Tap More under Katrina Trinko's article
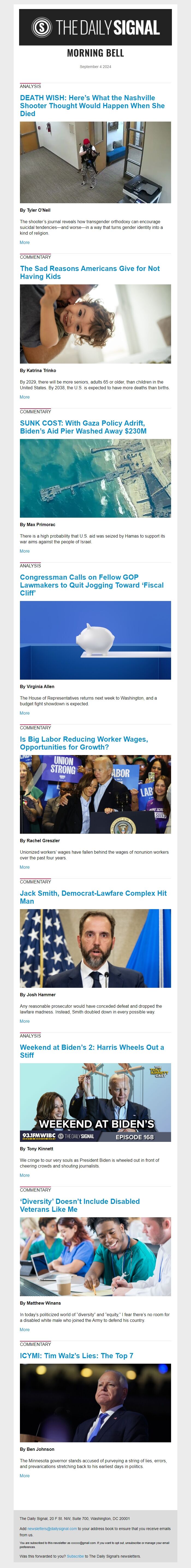191x1568 pixels. 24,397
